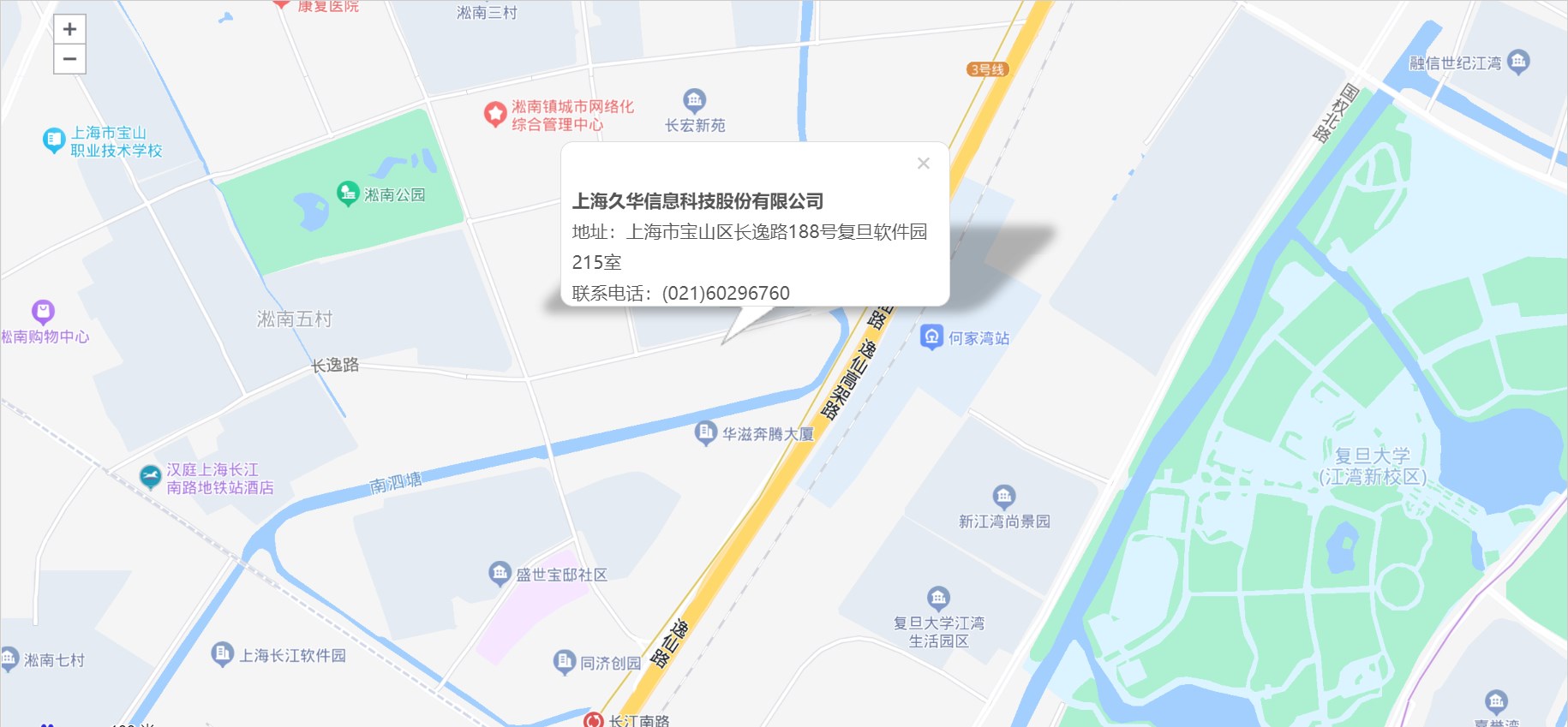Zoom out of the map

click(69, 59)
